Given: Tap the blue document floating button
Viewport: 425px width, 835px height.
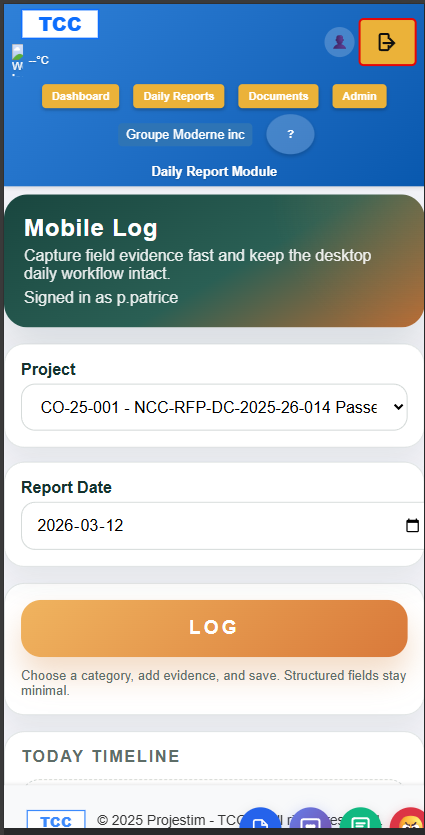Looking at the screenshot, I should (260, 822).
